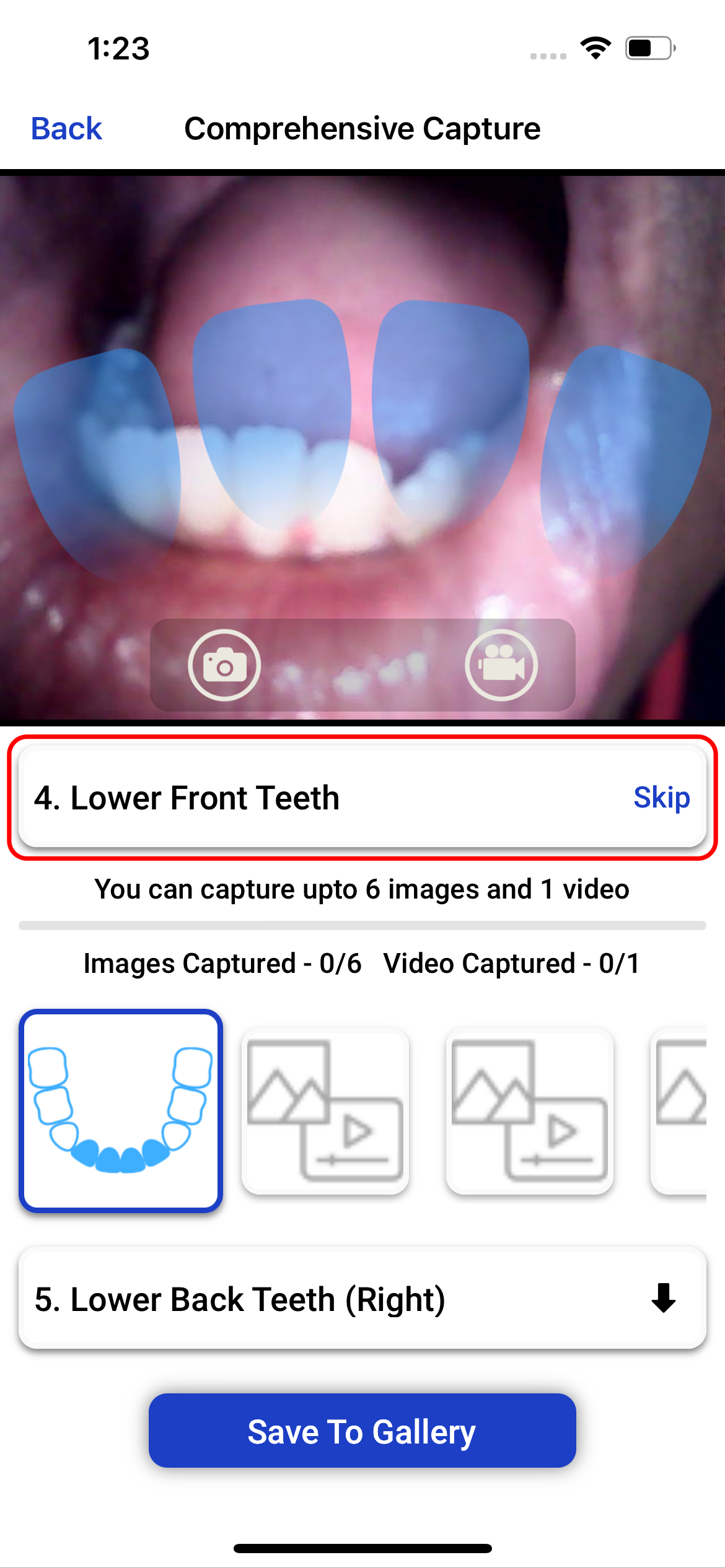Expand section 5. Lower Back Teeth (Right)
This screenshot has width=725, height=1568.
click(663, 1299)
